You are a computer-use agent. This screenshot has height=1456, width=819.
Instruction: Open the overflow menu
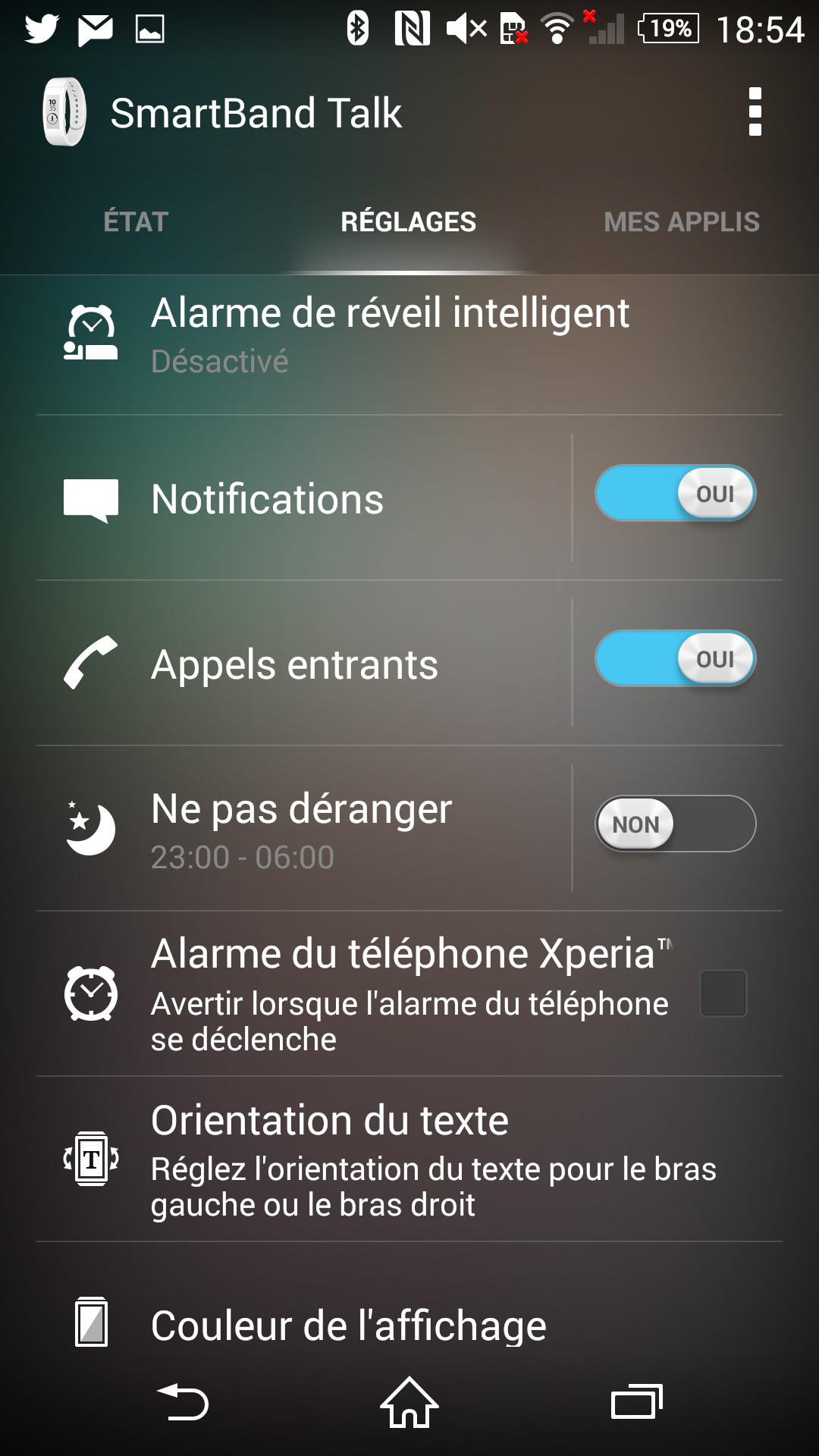755,112
